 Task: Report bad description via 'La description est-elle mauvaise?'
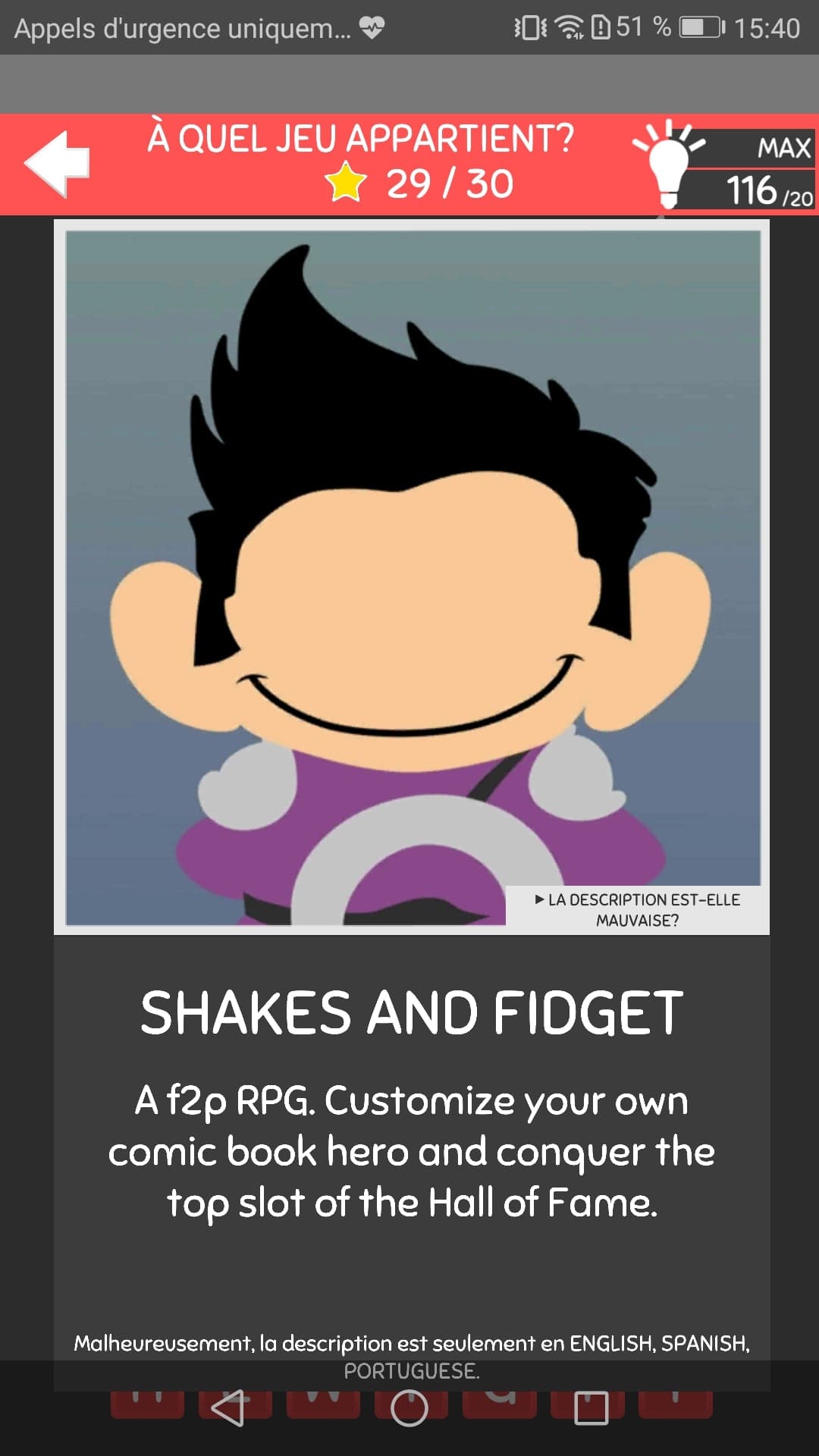tap(637, 909)
